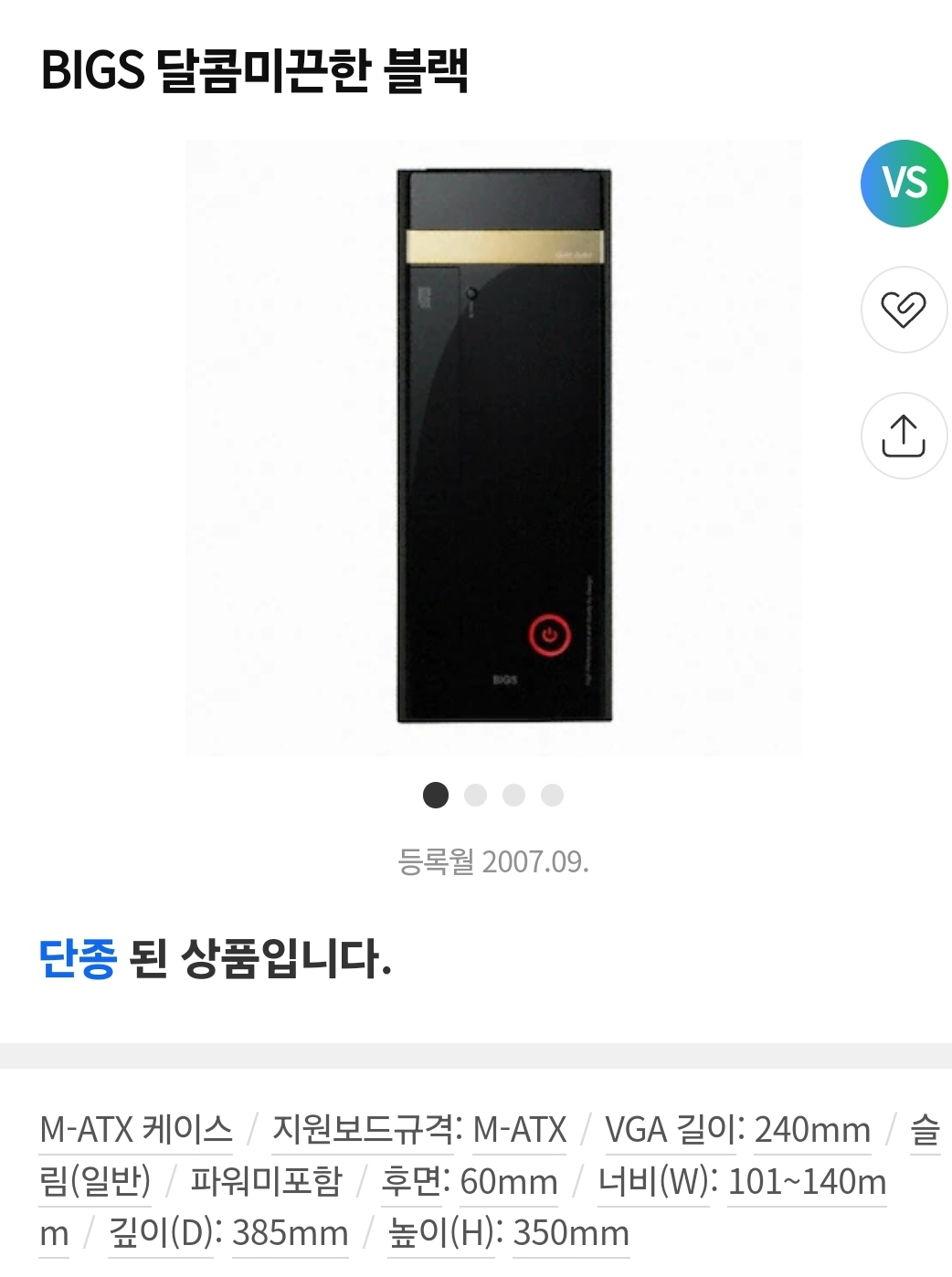Open the VS compare button
The width and height of the screenshot is (952, 1277).
click(904, 184)
